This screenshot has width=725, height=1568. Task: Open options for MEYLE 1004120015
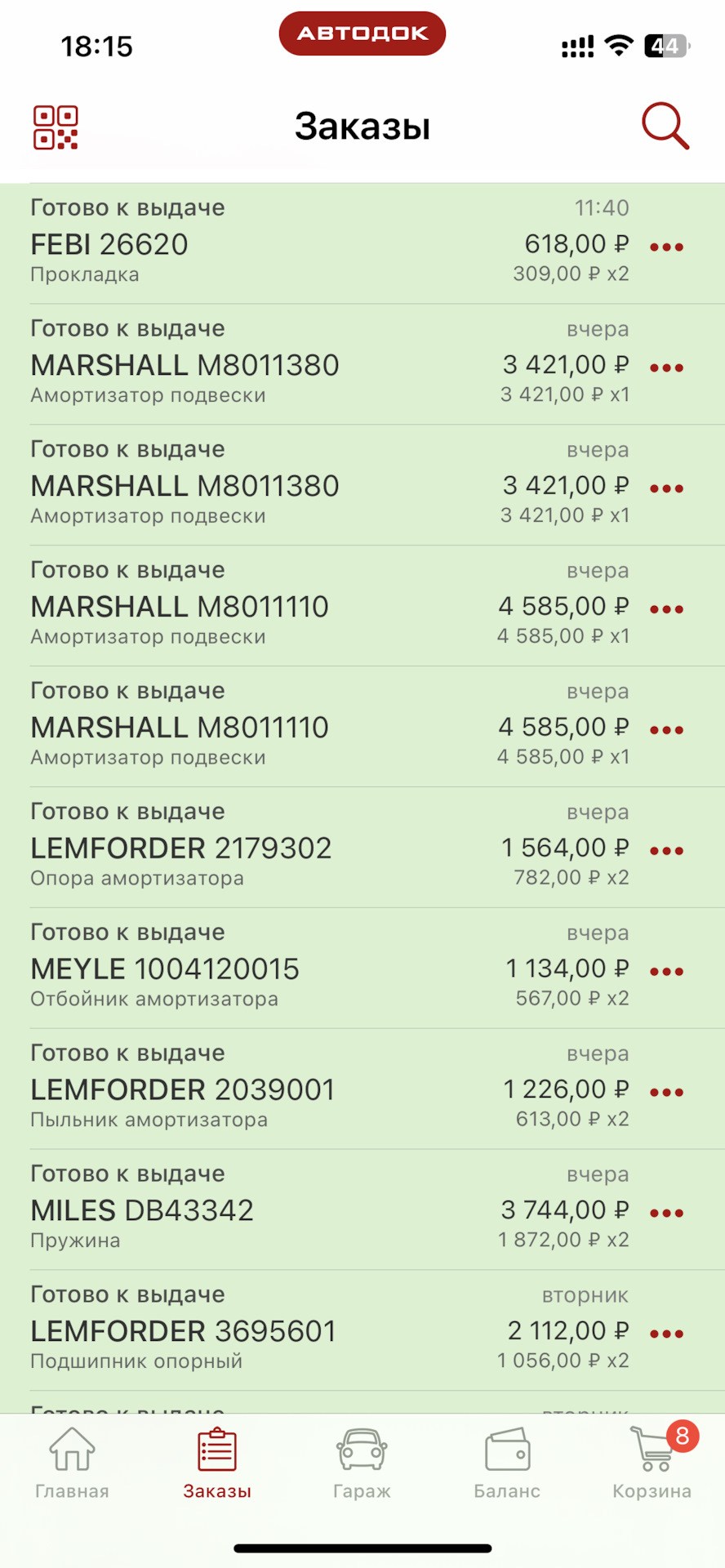tap(666, 972)
